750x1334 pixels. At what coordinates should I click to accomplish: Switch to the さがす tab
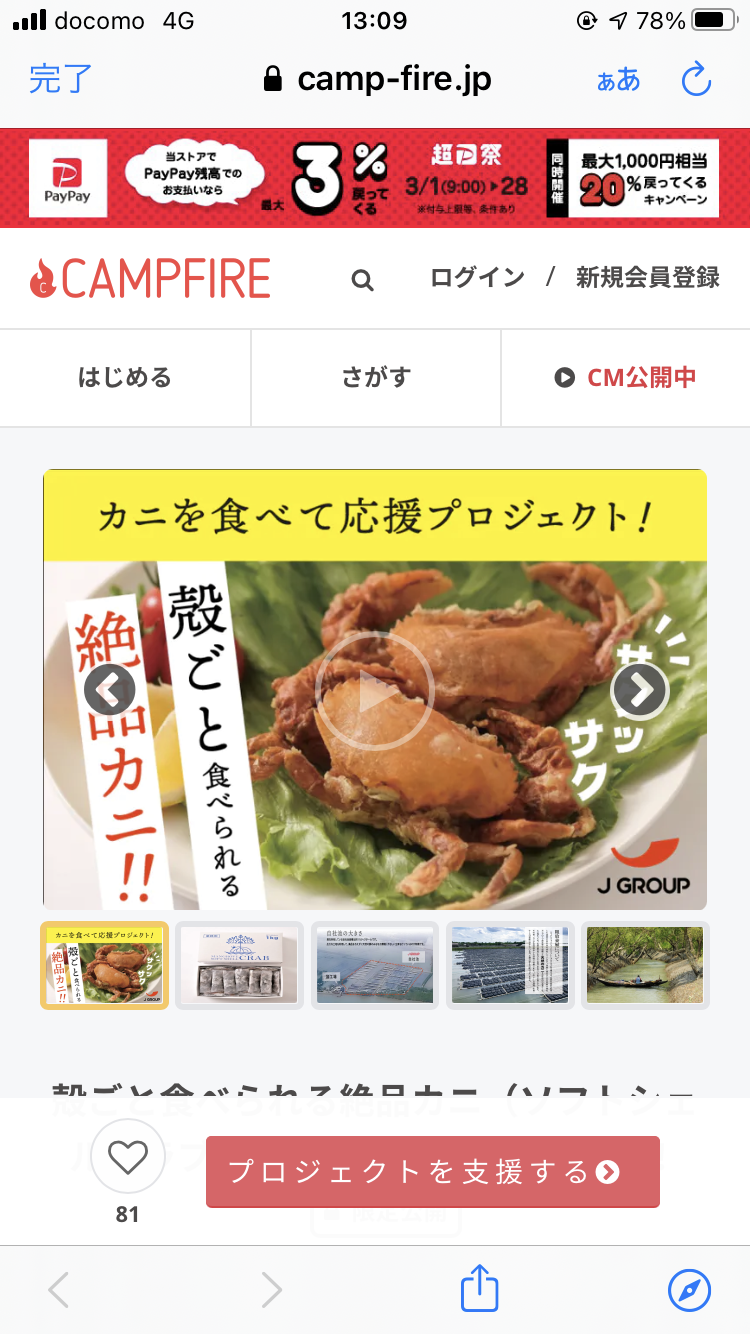tap(376, 378)
